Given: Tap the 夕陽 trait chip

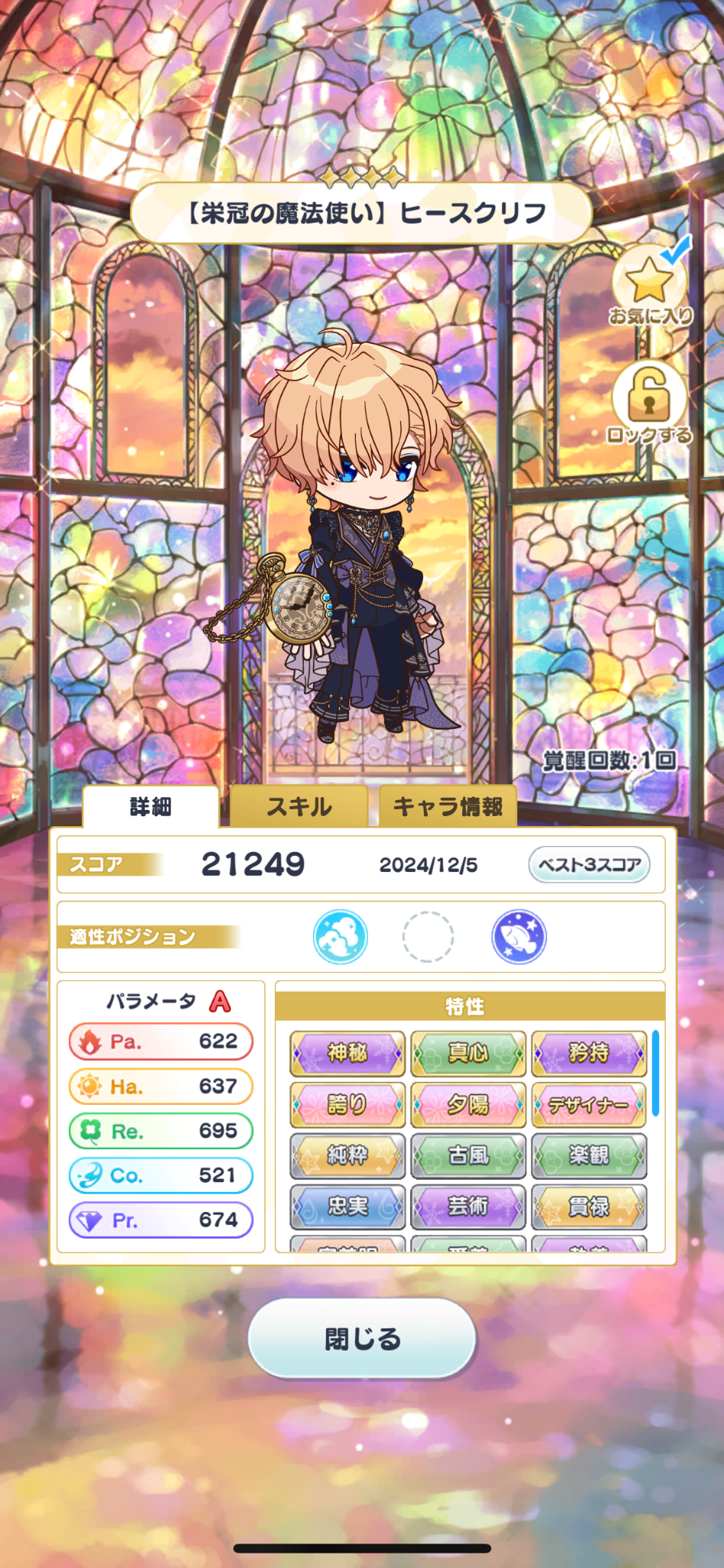Looking at the screenshot, I should [468, 1104].
